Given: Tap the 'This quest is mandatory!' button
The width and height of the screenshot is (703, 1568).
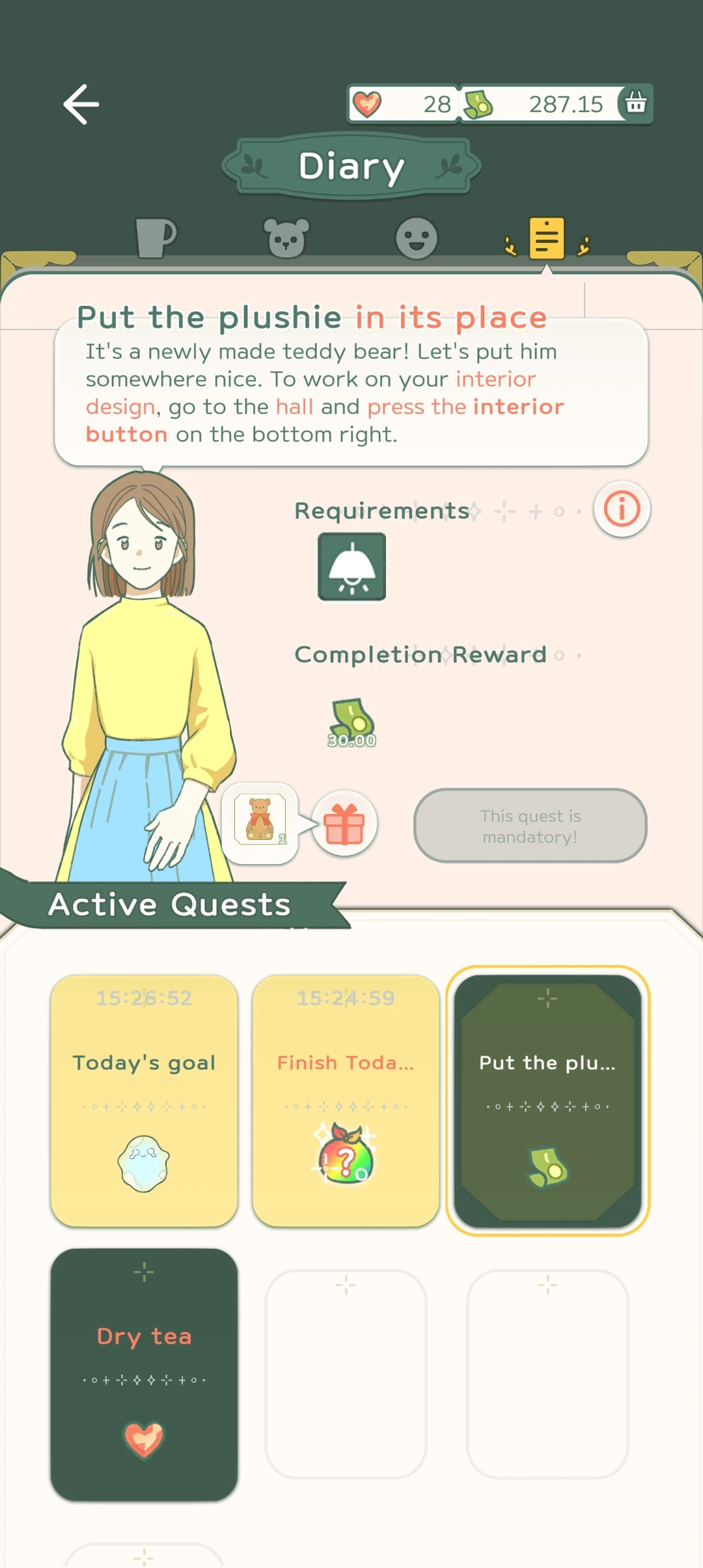Looking at the screenshot, I should pyautogui.click(x=530, y=826).
